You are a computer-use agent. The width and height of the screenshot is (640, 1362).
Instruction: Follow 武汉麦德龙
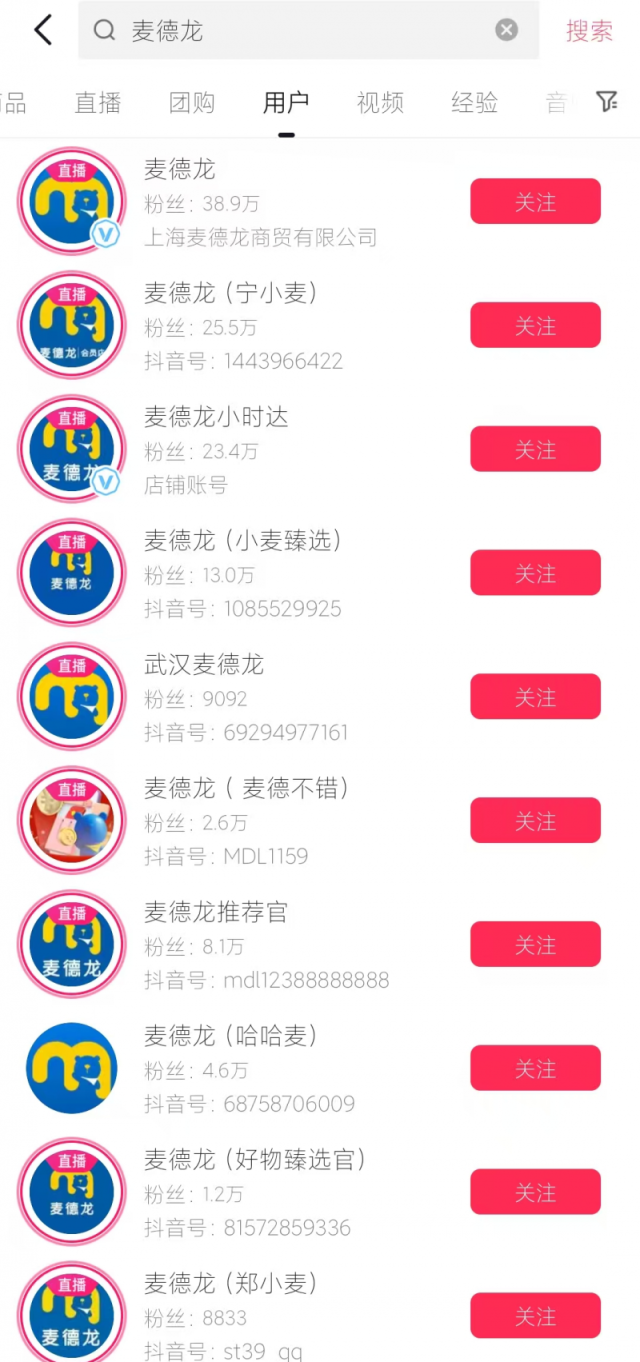535,697
